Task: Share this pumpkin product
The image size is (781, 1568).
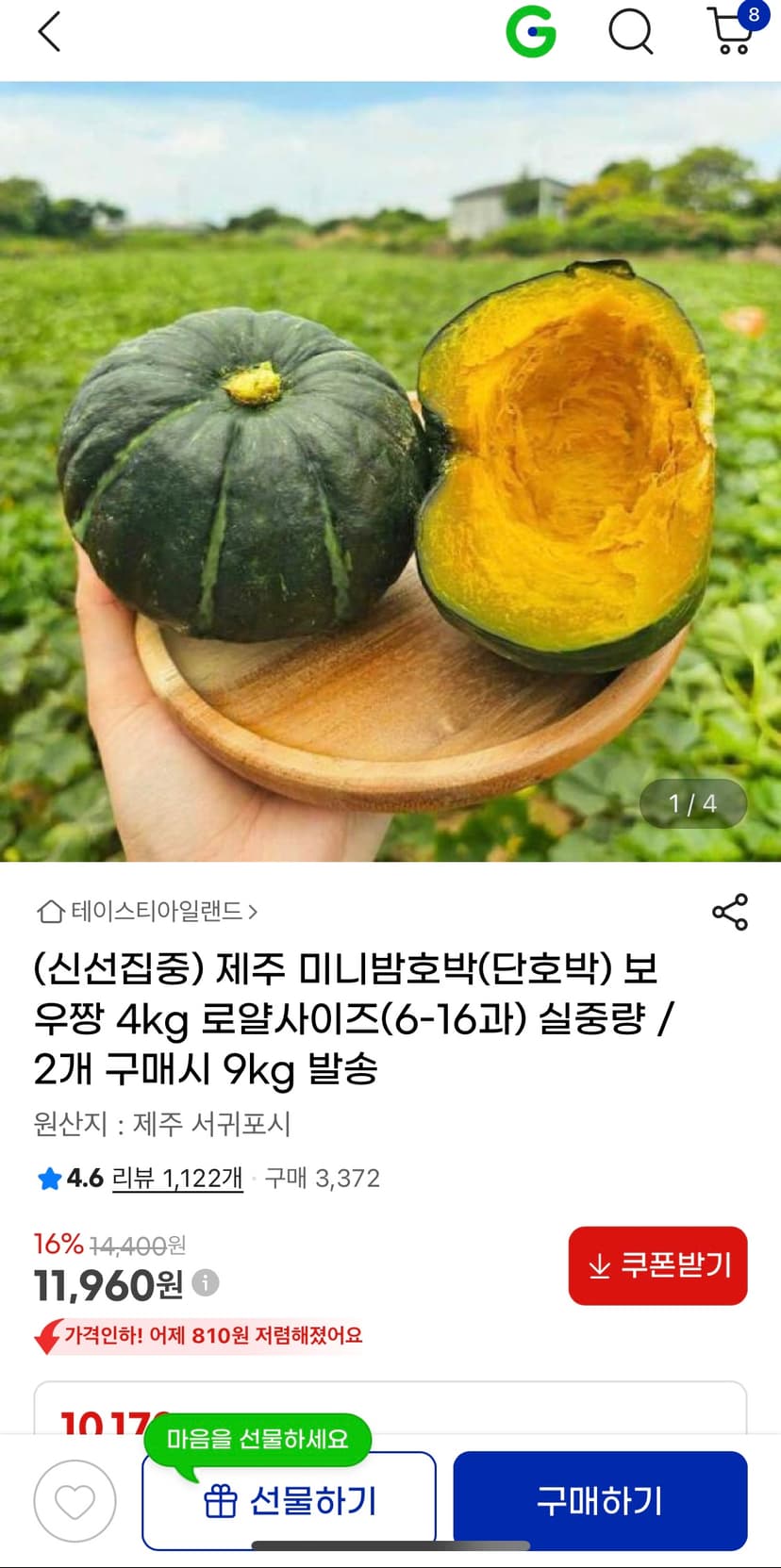Action: pos(729,912)
